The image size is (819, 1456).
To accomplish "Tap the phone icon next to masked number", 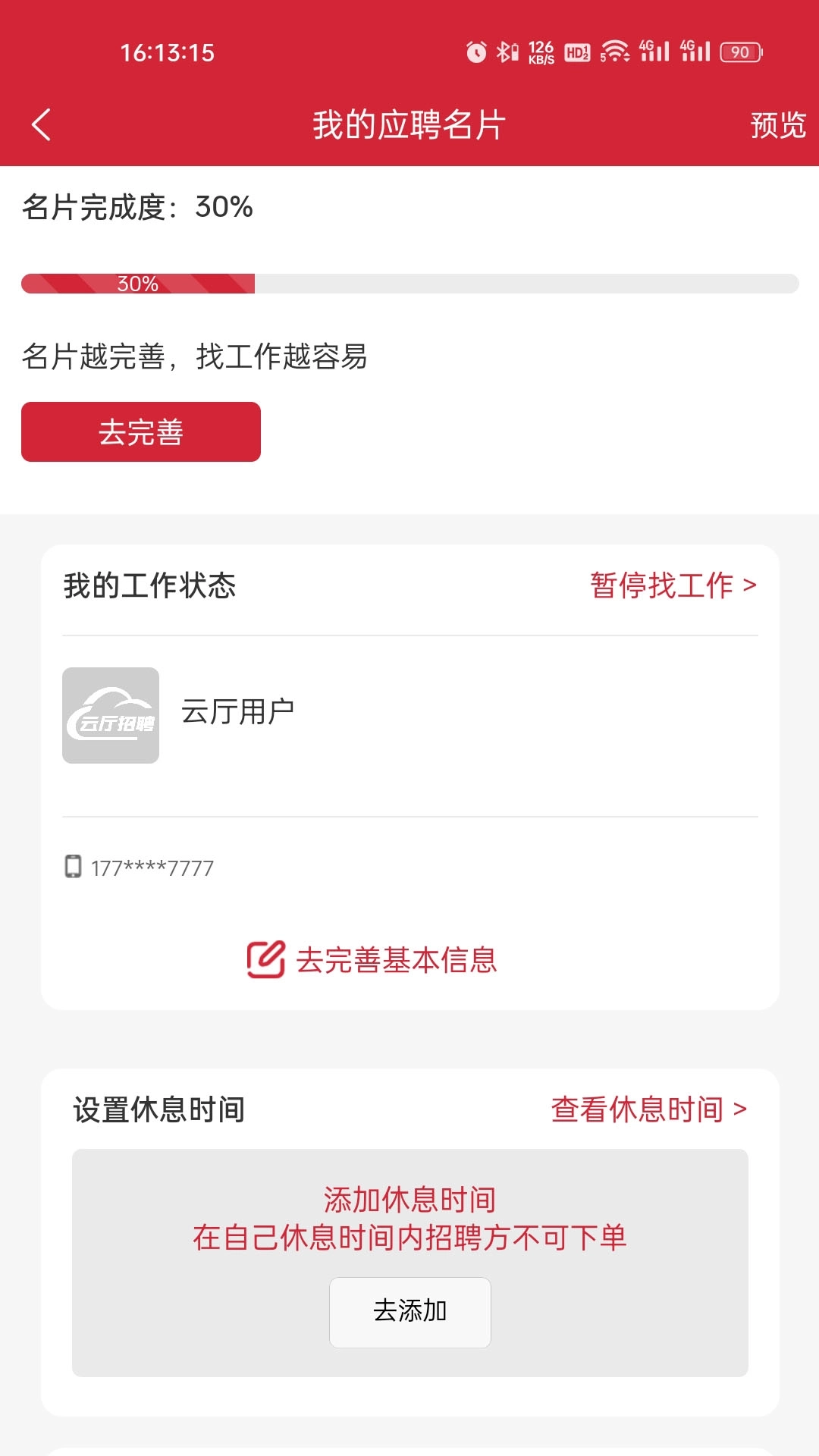I will pyautogui.click(x=72, y=869).
